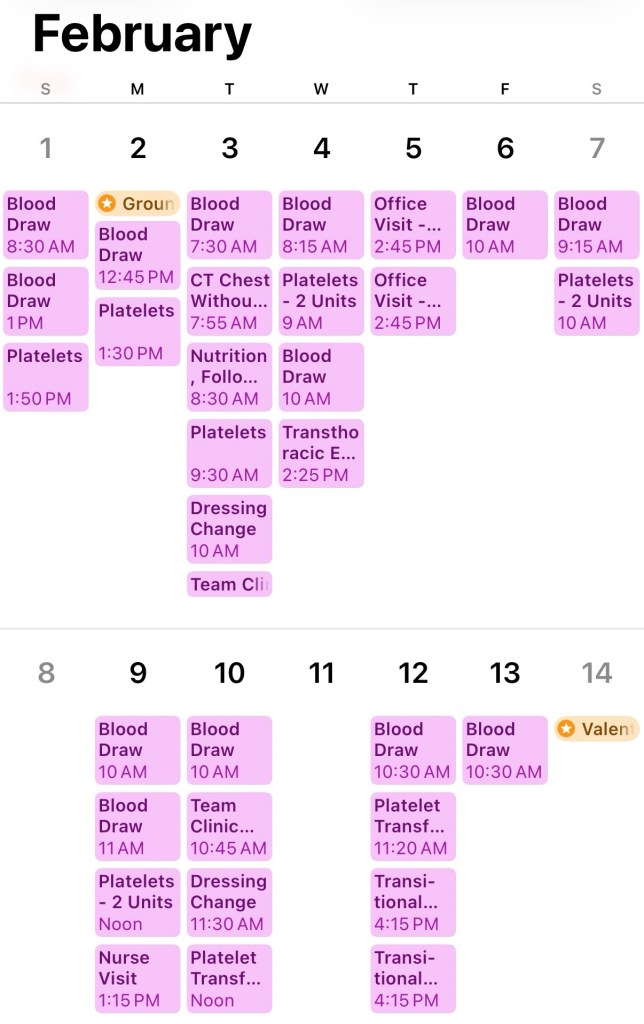This screenshot has width=644, height=1024.
Task: Open Platelet Transfusion event at 11:20 AM
Action: pyautogui.click(x=413, y=826)
